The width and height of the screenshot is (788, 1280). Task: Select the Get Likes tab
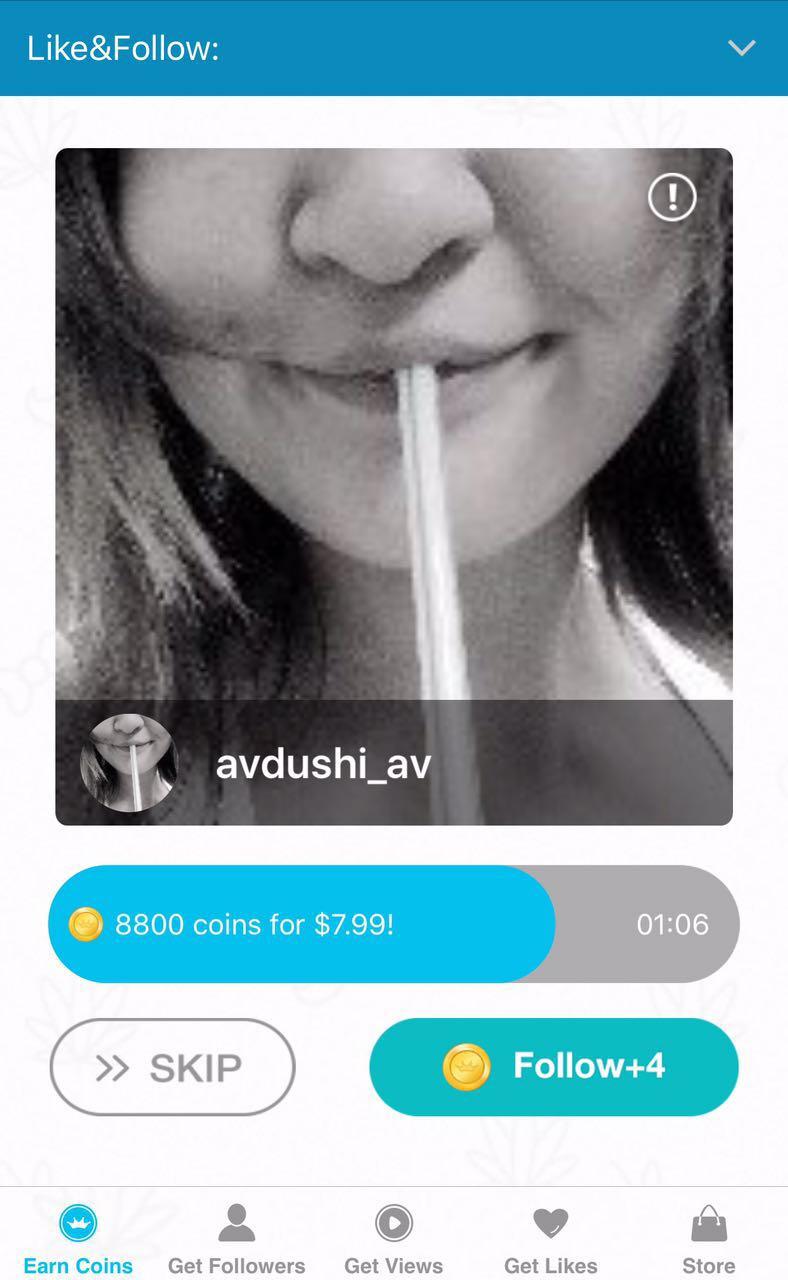pyautogui.click(x=551, y=1238)
